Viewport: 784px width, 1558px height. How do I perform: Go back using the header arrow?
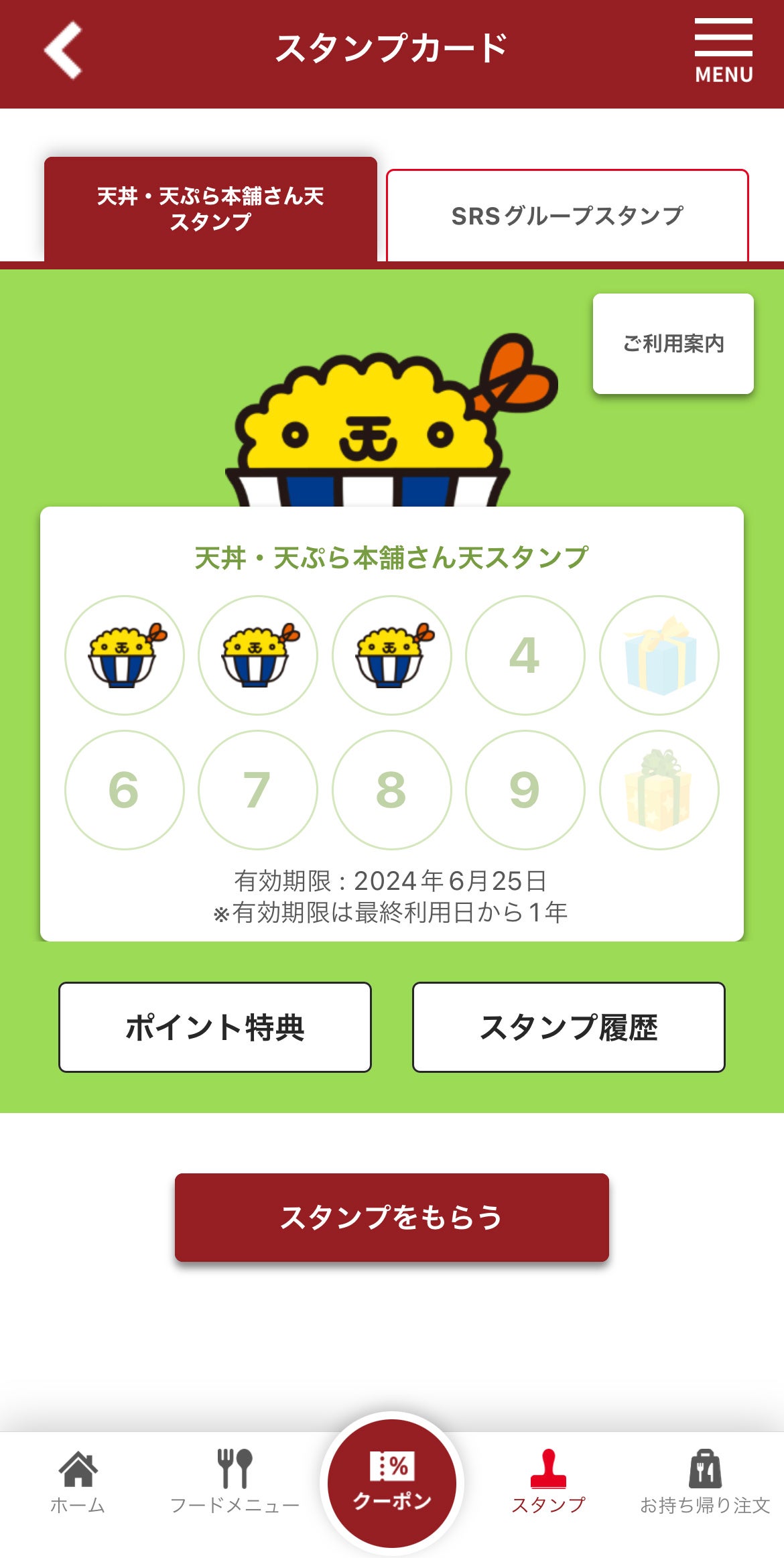(x=63, y=50)
